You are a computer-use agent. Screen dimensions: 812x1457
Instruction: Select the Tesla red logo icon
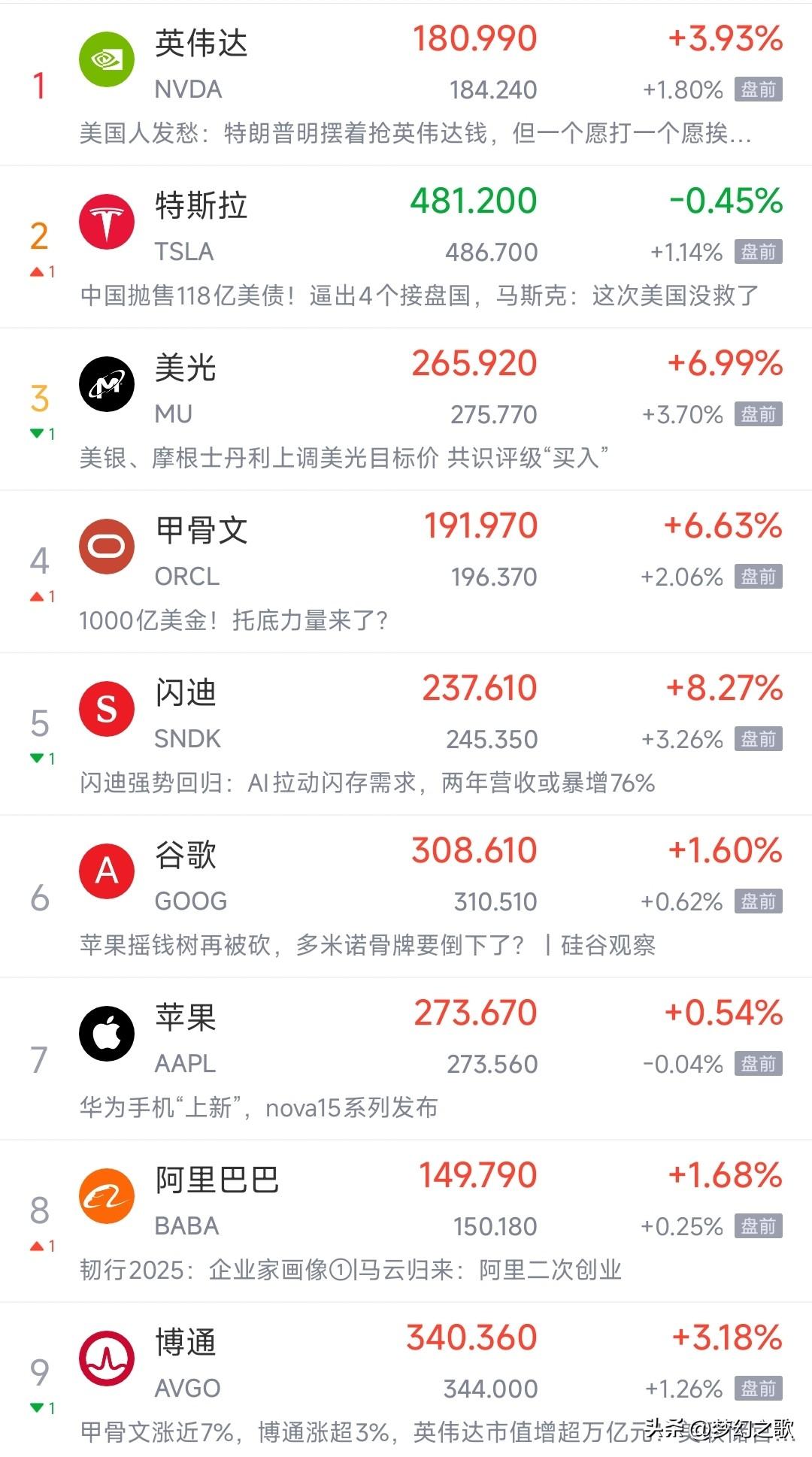pyautogui.click(x=108, y=220)
